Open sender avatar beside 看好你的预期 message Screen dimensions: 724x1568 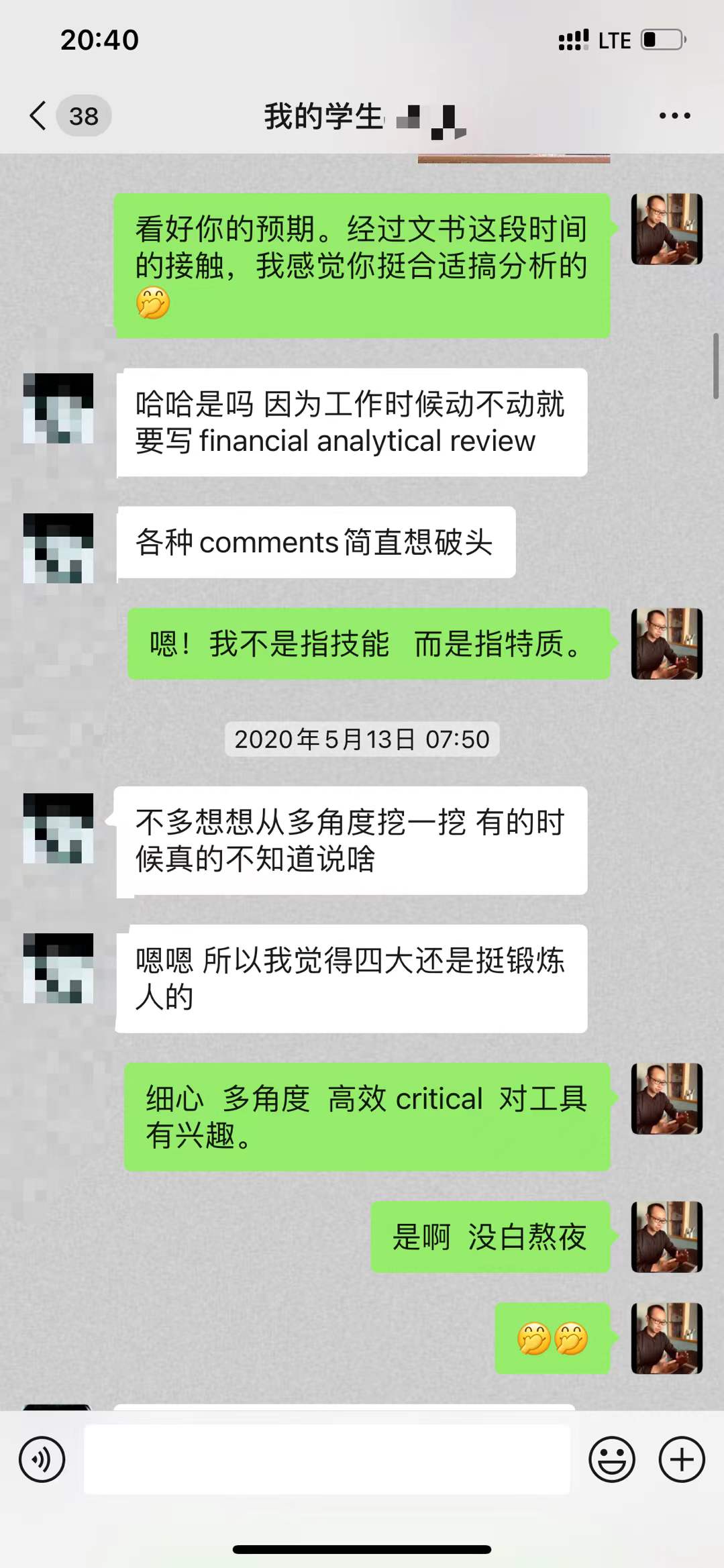[666, 229]
